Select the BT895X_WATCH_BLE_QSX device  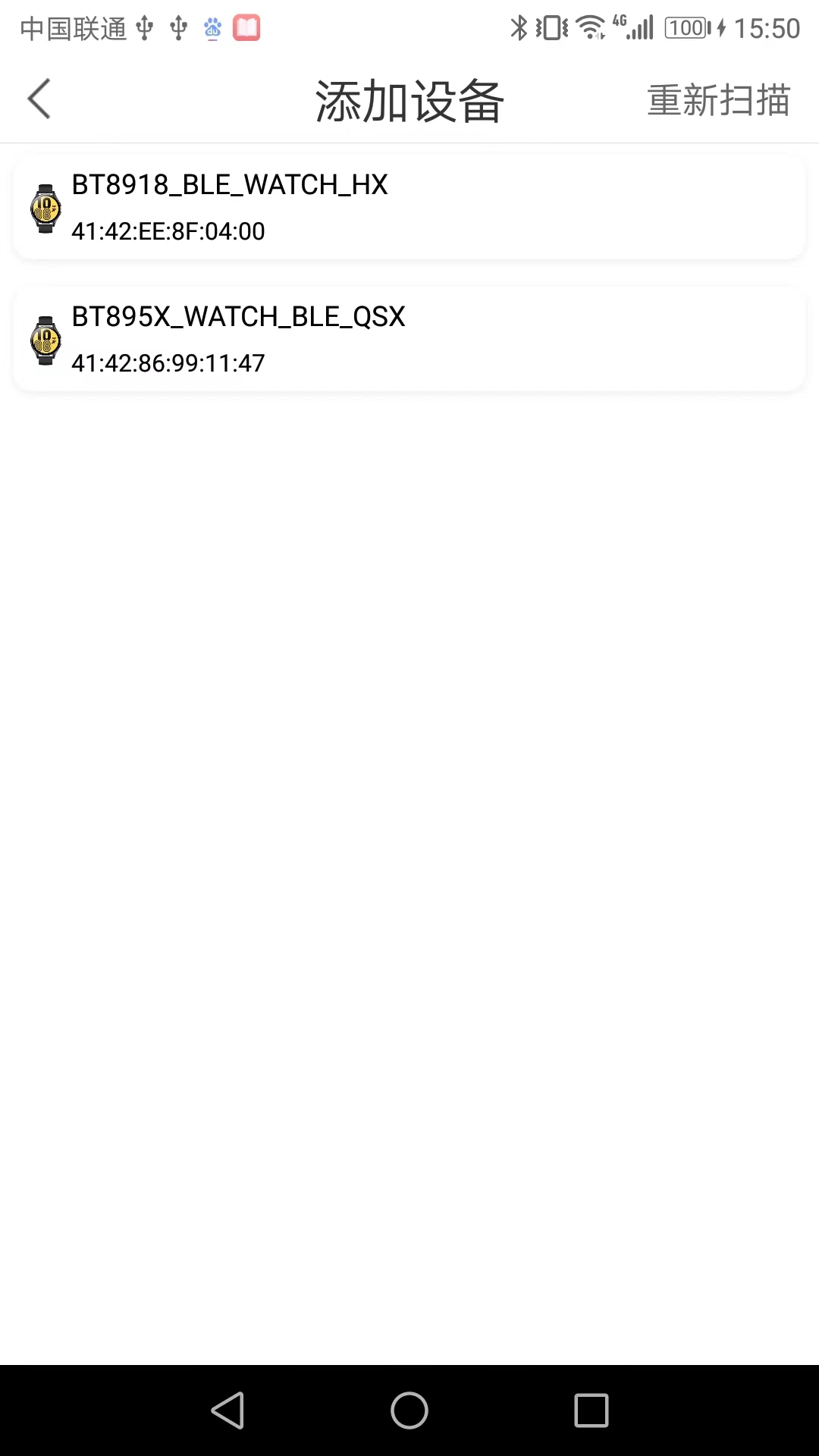point(409,339)
